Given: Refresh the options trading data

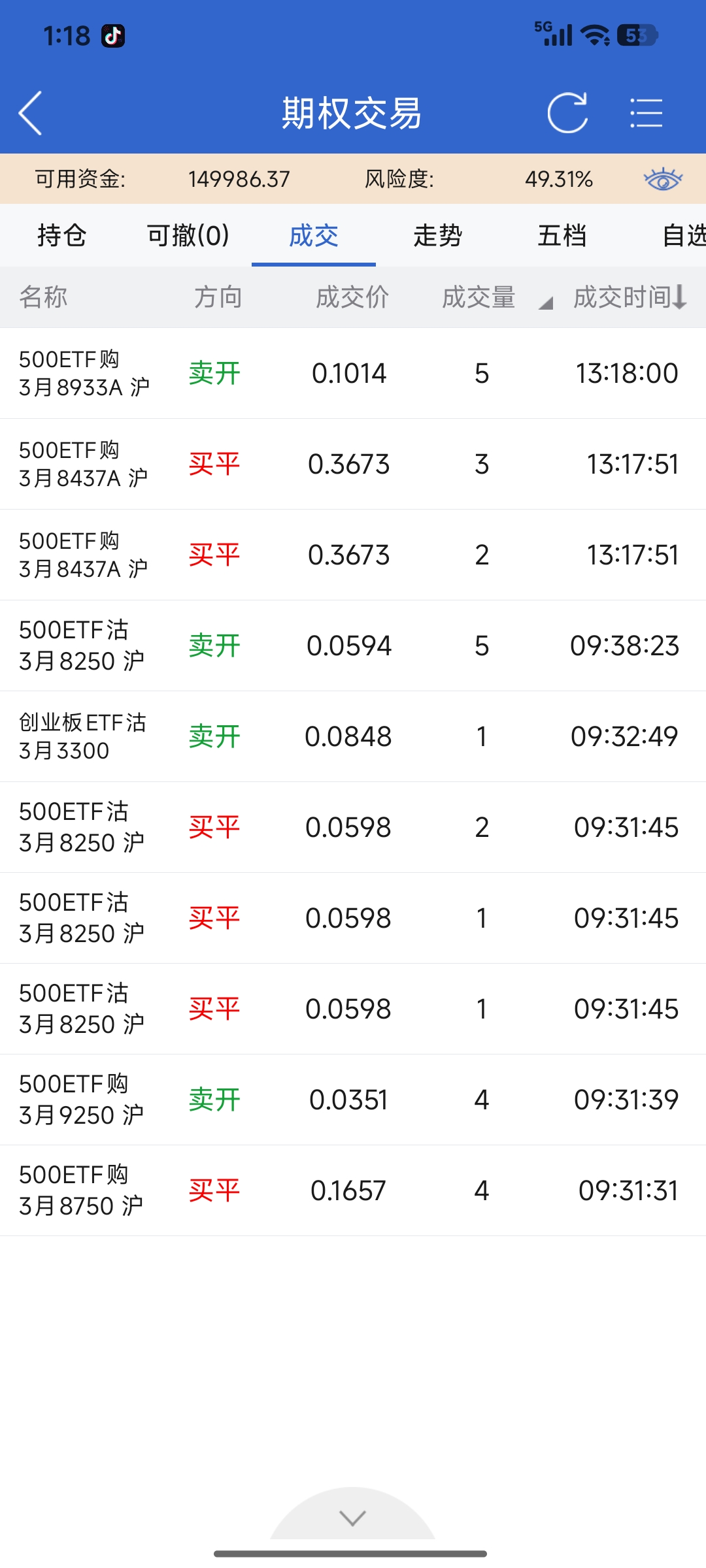Looking at the screenshot, I should point(567,113).
